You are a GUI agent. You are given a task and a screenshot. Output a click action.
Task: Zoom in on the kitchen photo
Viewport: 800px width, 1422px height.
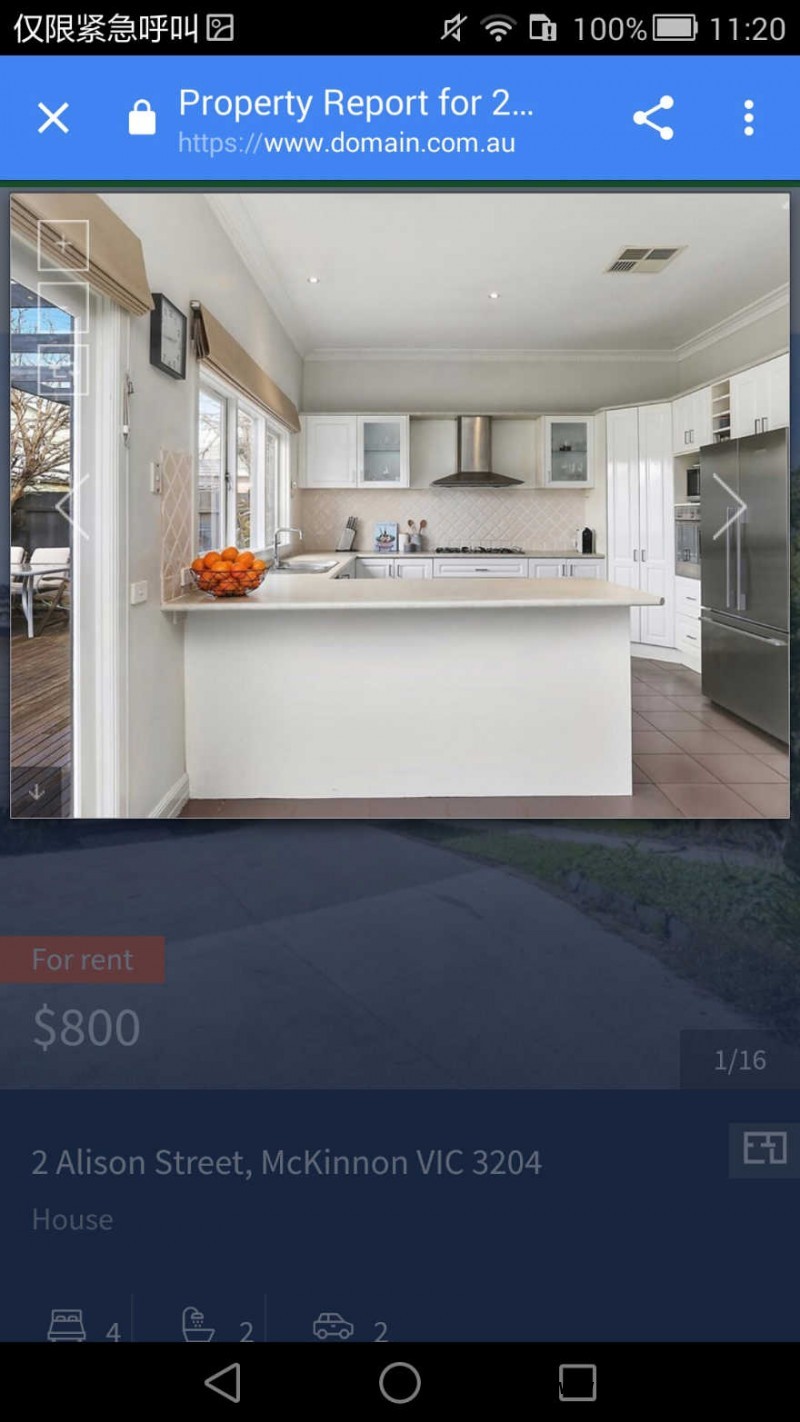tap(63, 245)
